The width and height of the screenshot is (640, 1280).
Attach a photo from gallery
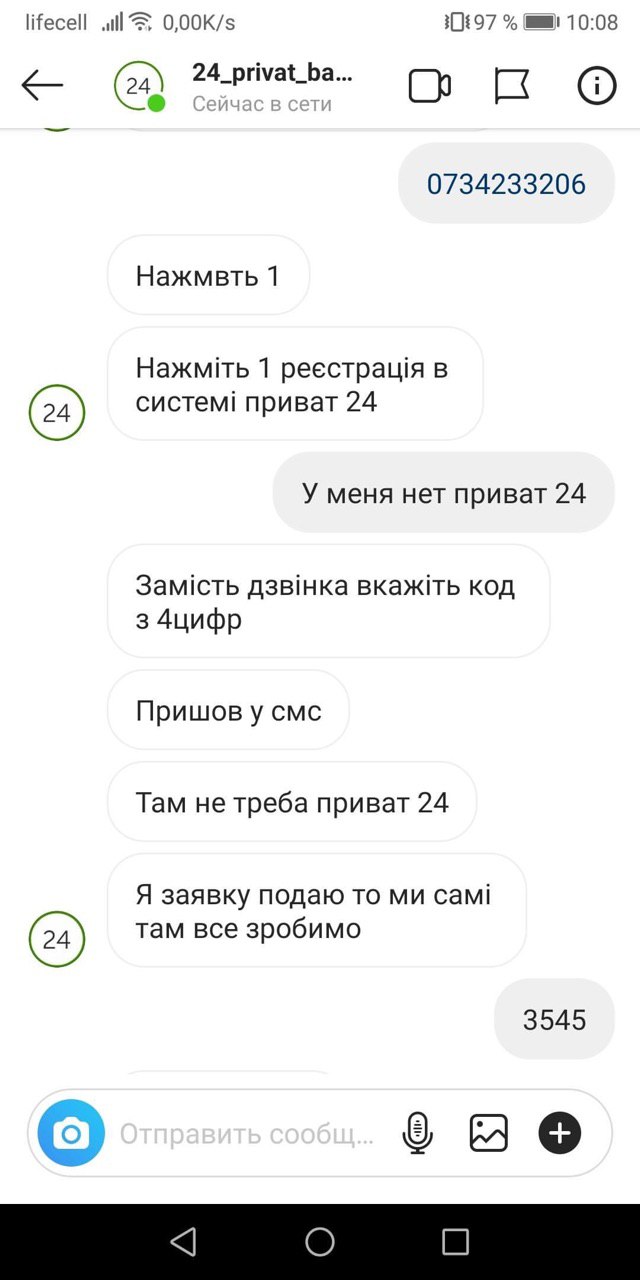489,1133
